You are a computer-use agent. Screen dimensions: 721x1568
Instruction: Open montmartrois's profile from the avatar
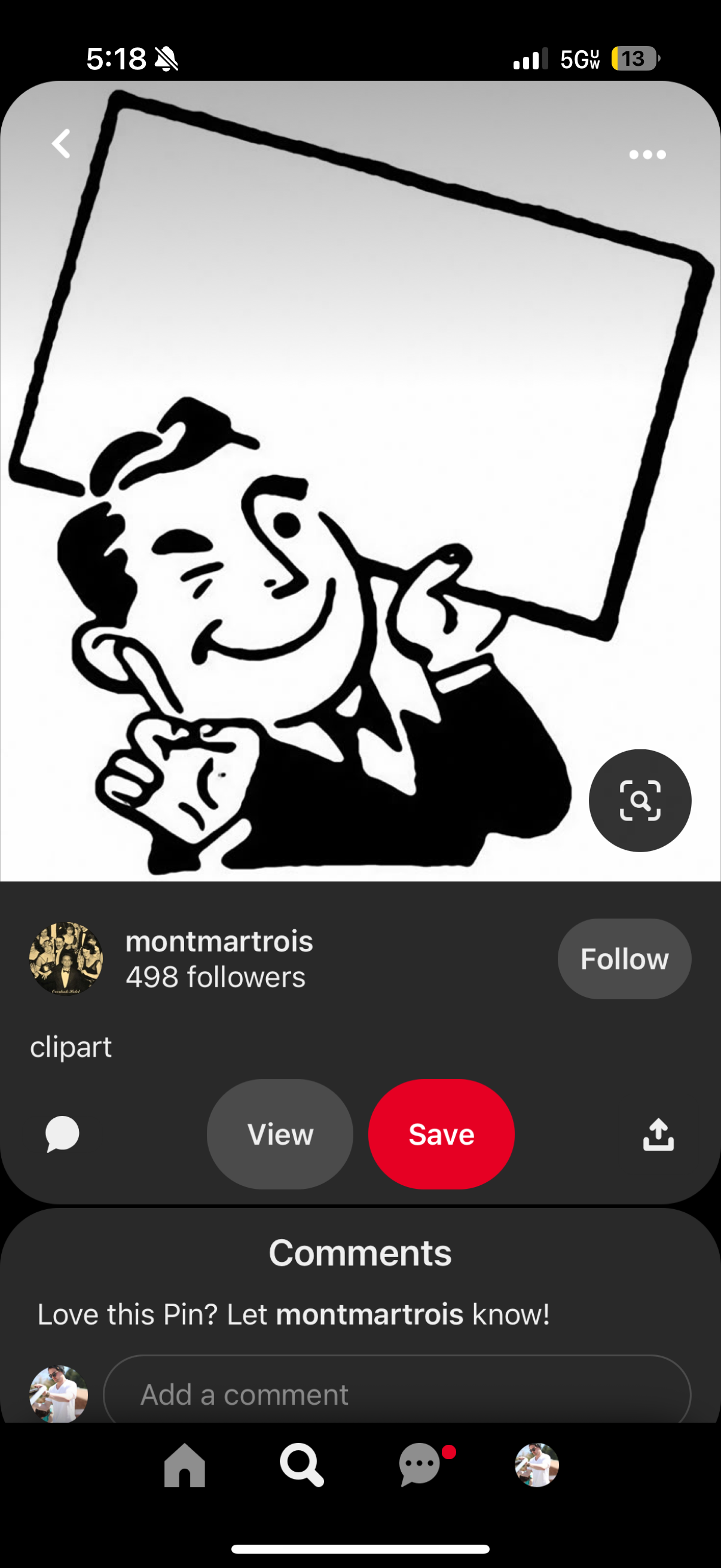pos(66,959)
